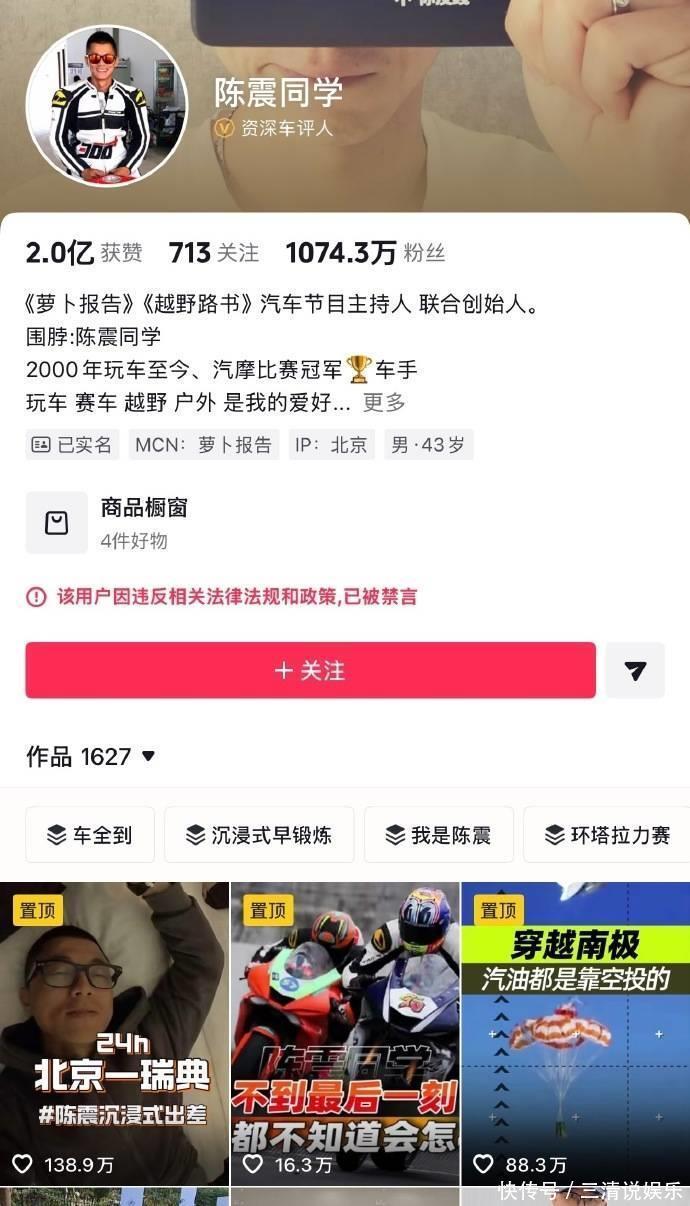Open 陈震同学's profile avatar photo
The image size is (690, 1206).
pos(106,106)
